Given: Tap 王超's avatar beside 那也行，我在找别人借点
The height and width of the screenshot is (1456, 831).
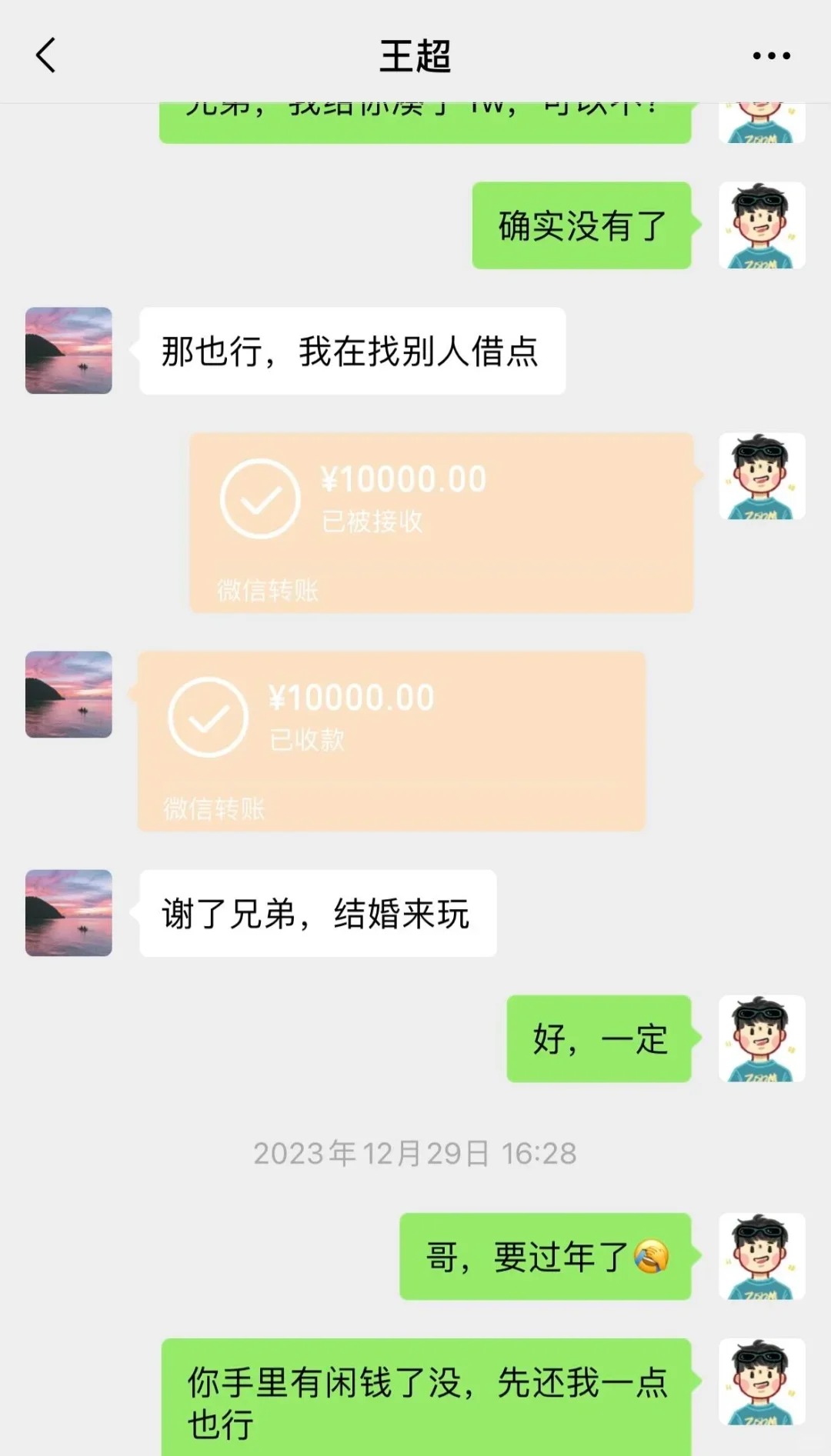Looking at the screenshot, I should click(68, 351).
